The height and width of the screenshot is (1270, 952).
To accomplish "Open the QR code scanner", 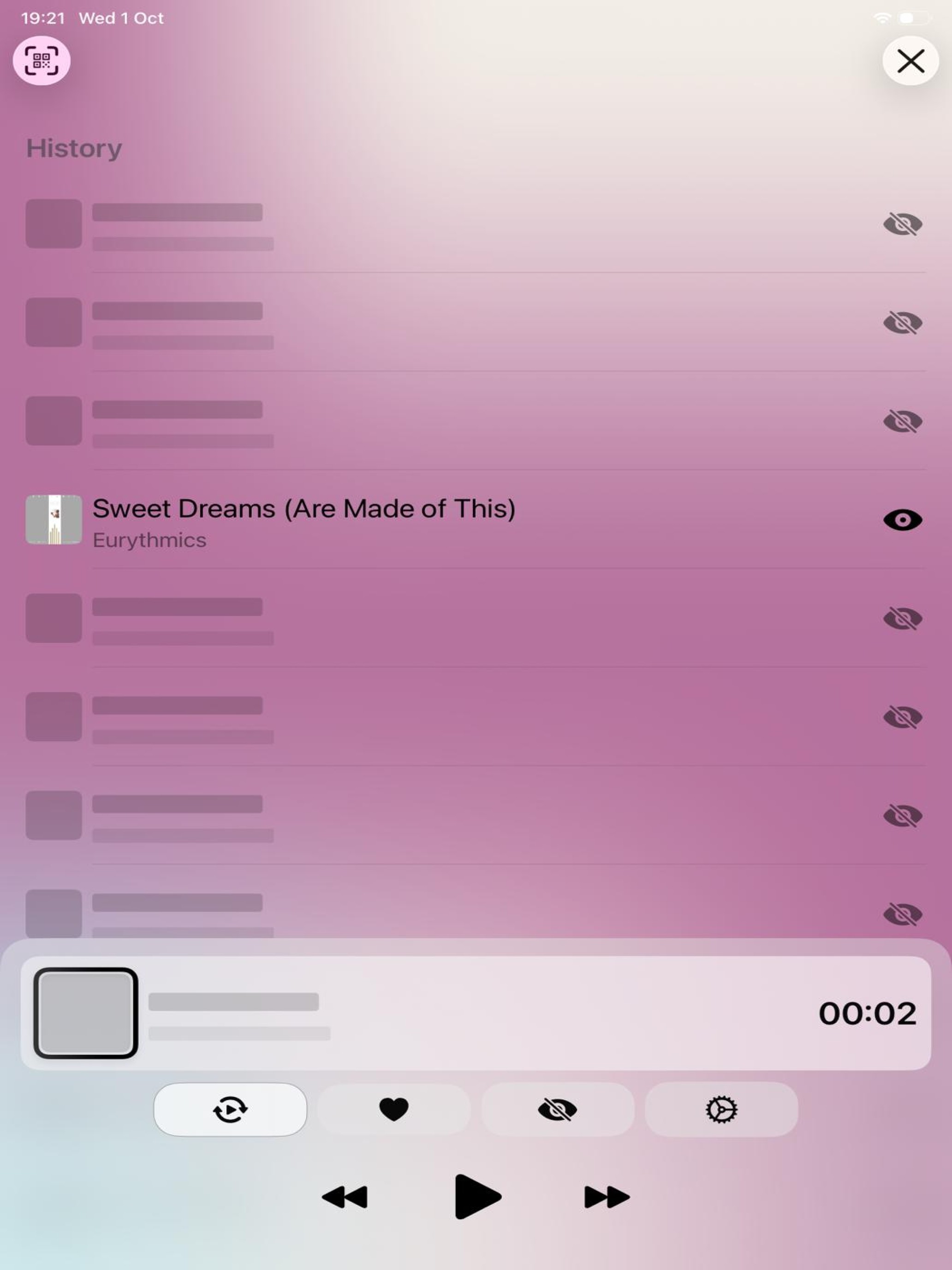I will [x=42, y=61].
